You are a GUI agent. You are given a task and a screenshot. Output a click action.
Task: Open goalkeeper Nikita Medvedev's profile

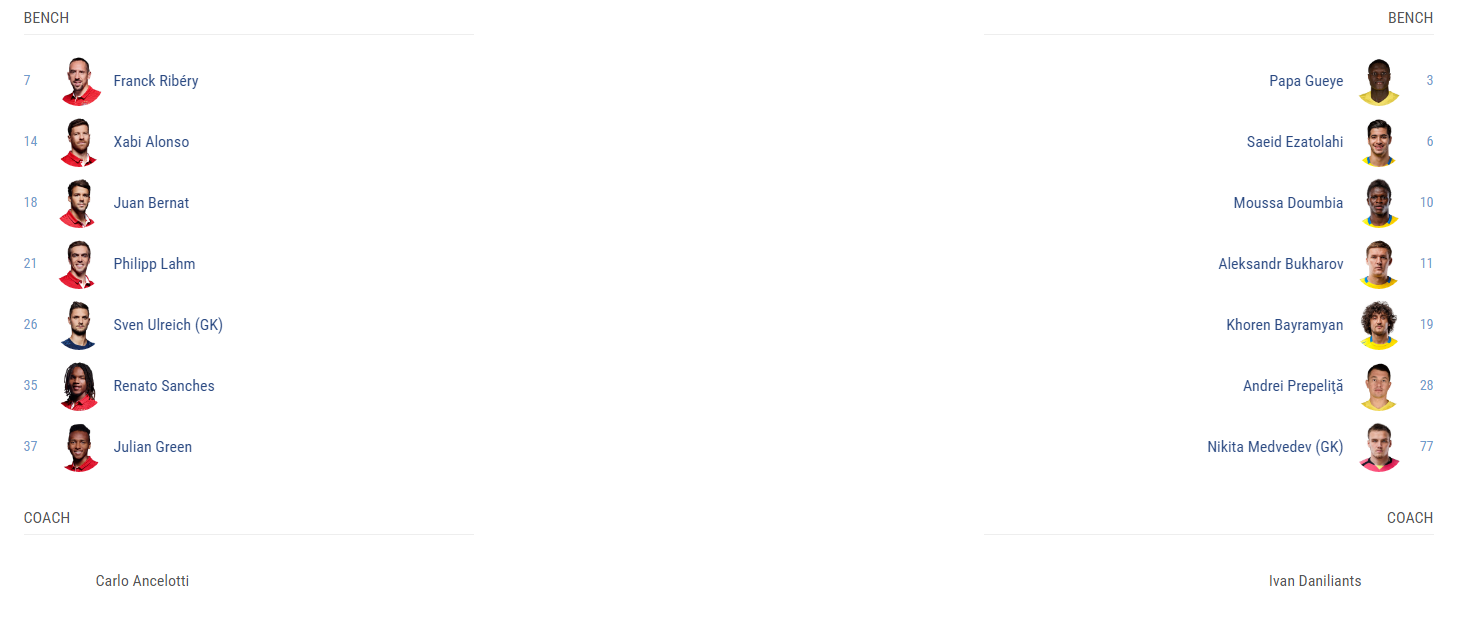click(1275, 447)
